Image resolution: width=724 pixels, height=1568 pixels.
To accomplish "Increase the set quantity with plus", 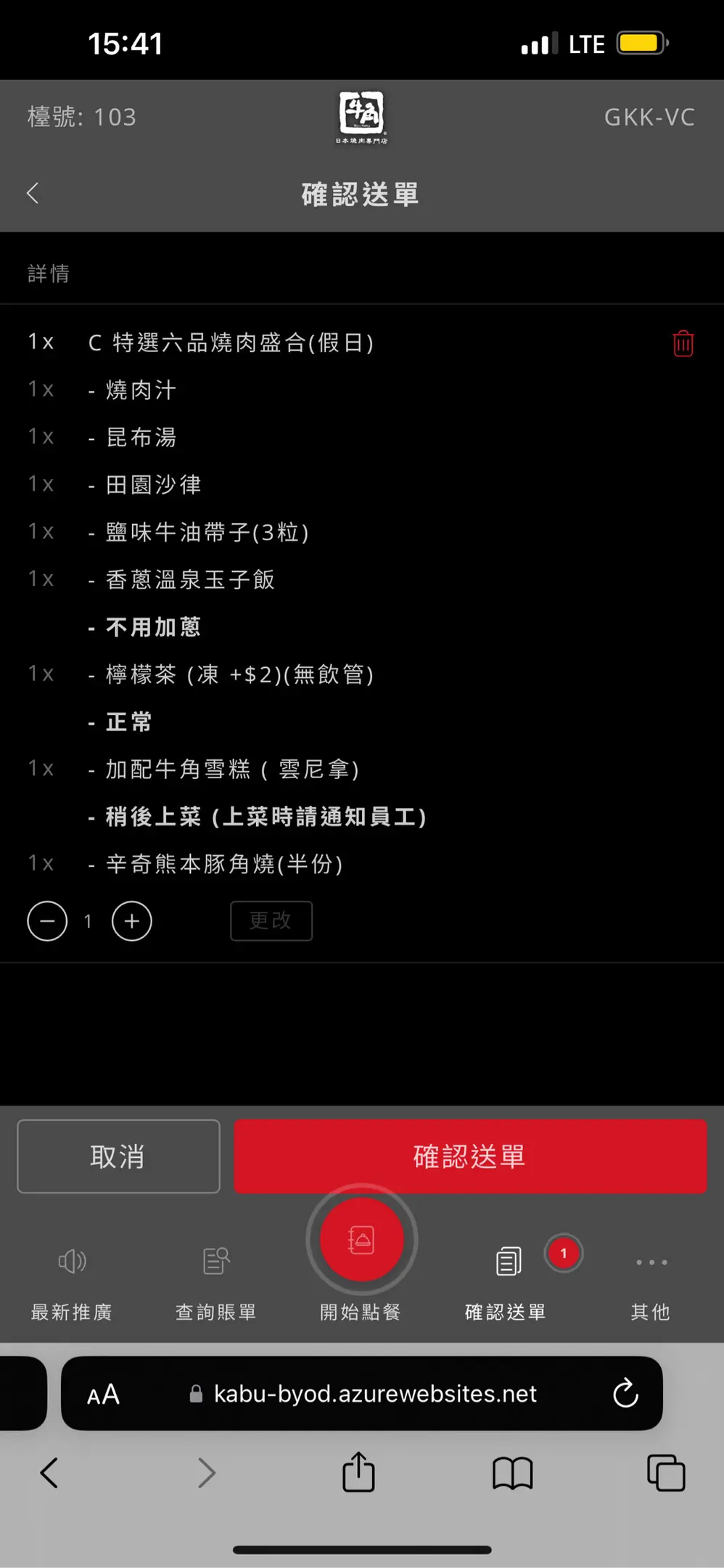I will coord(132,921).
